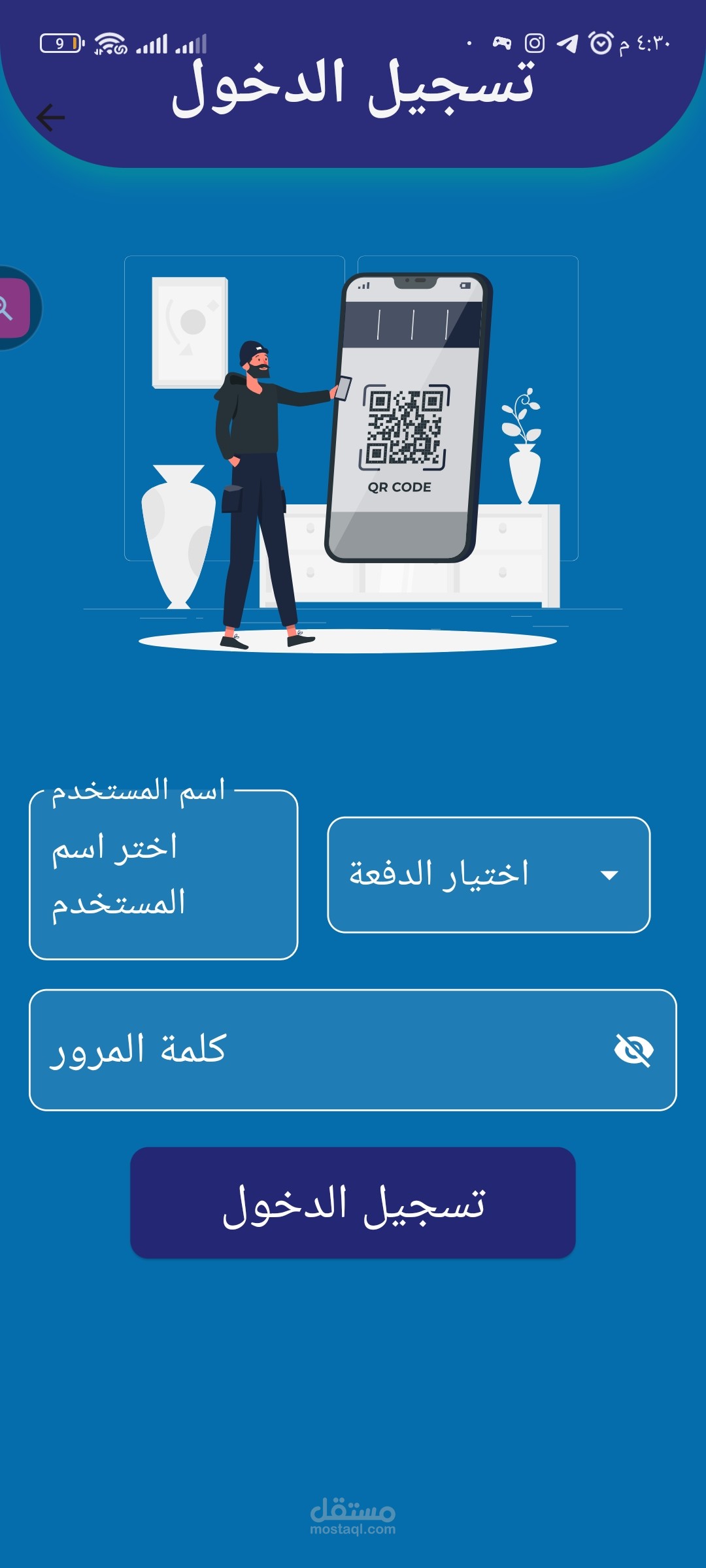Tap the username field (اسم المستخدم)
The height and width of the screenshot is (1568, 706).
point(163,874)
